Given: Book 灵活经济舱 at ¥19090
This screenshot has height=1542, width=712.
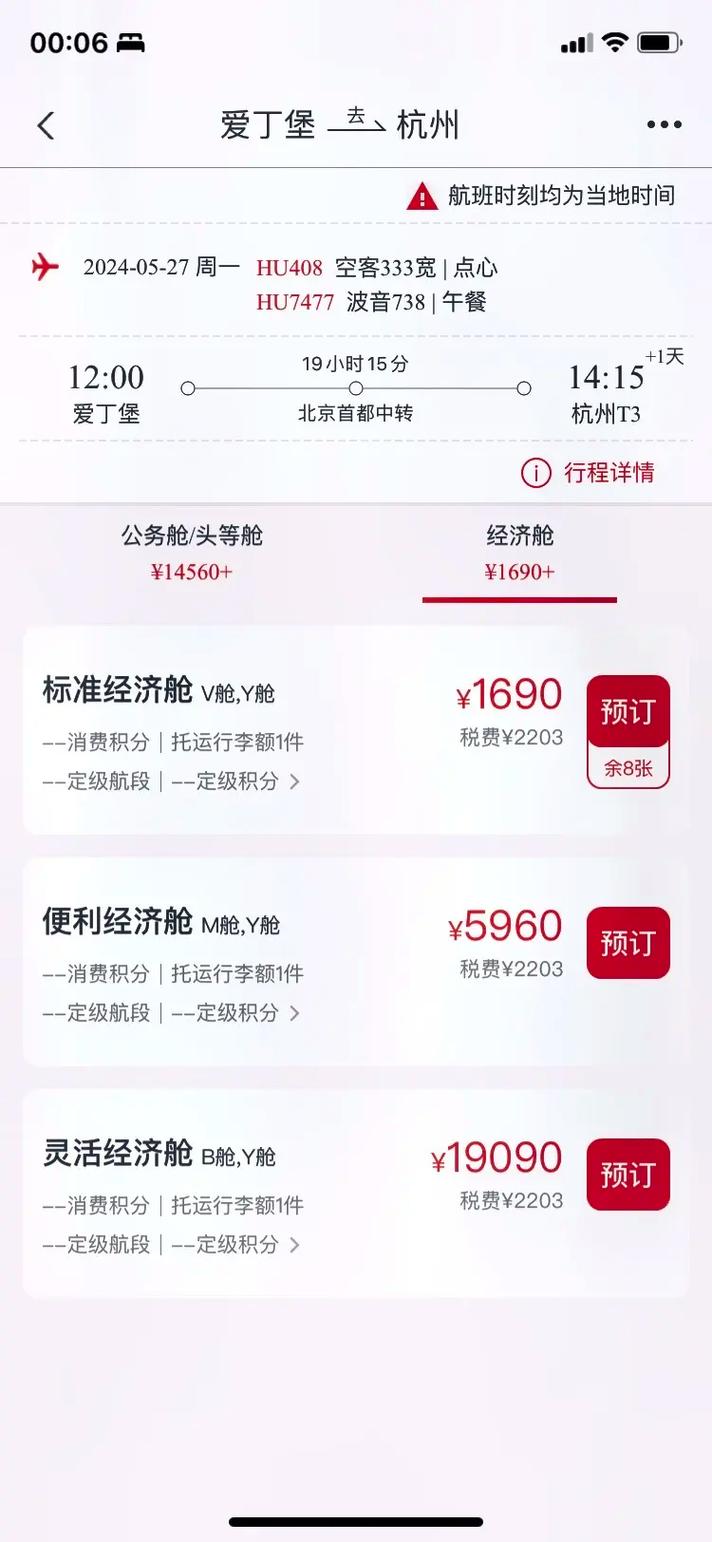Looking at the screenshot, I should (x=627, y=1175).
